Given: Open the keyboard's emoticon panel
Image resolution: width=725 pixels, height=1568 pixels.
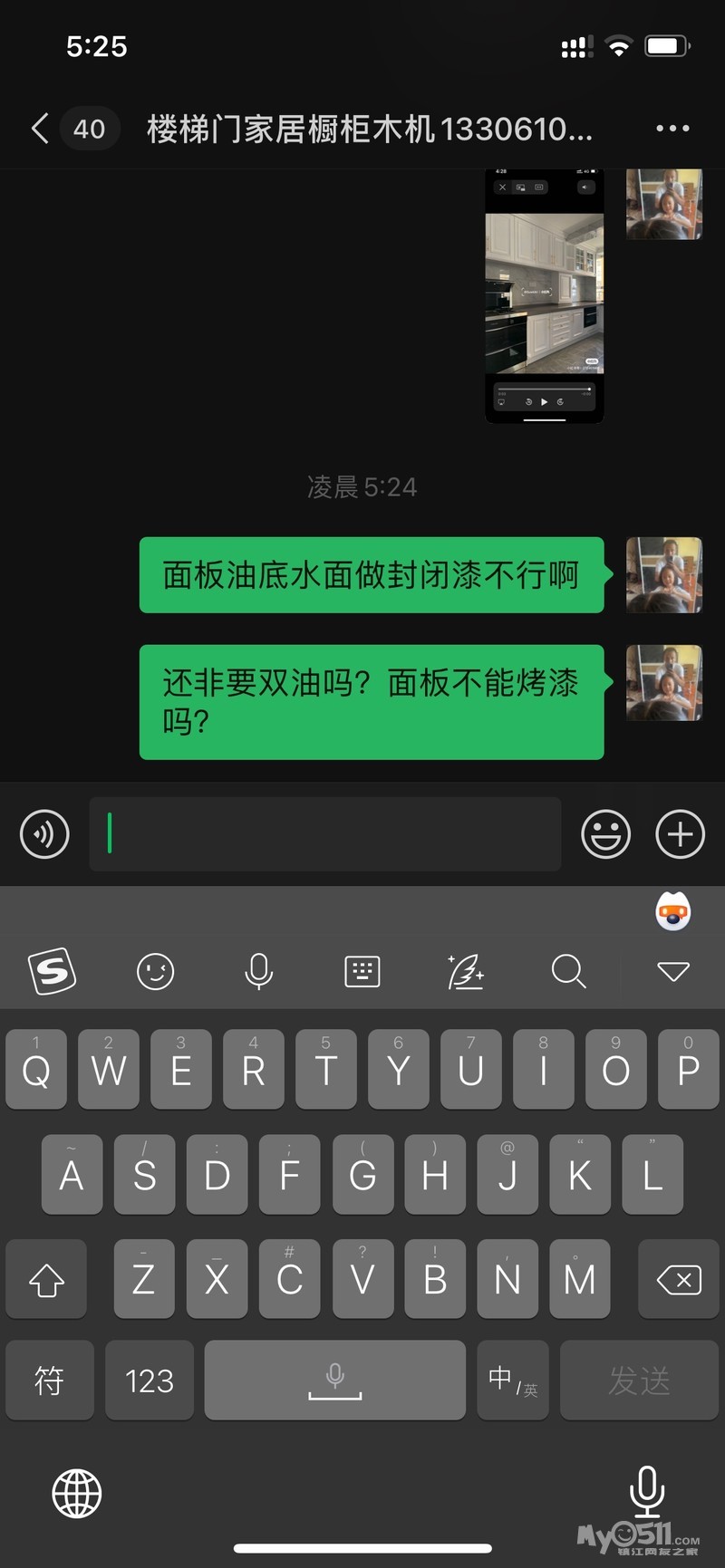Looking at the screenshot, I should click(155, 971).
